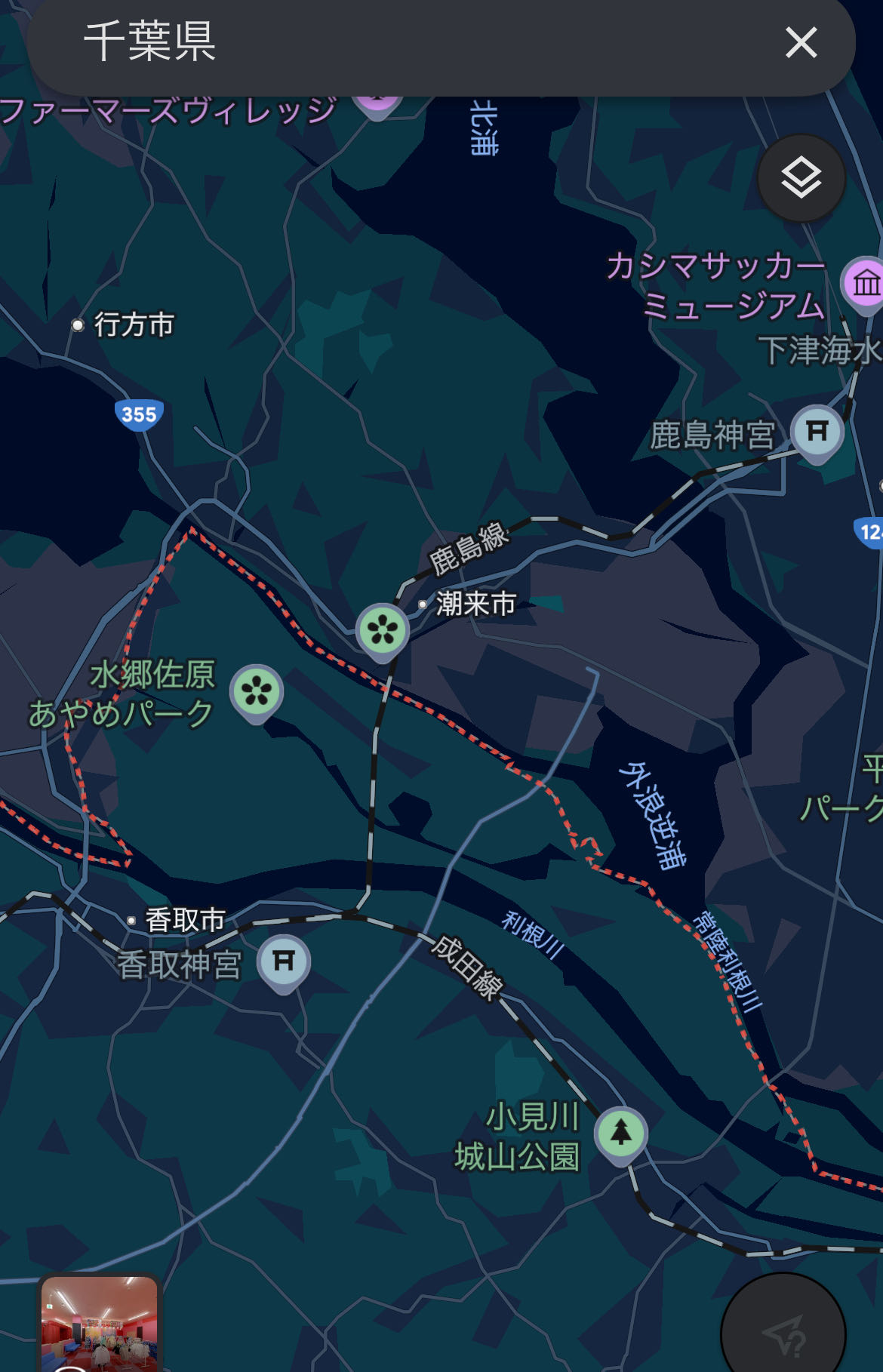Image resolution: width=883 pixels, height=1372 pixels.
Task: Open the 水郷佐原あやめパーク pin
Action: [x=257, y=691]
